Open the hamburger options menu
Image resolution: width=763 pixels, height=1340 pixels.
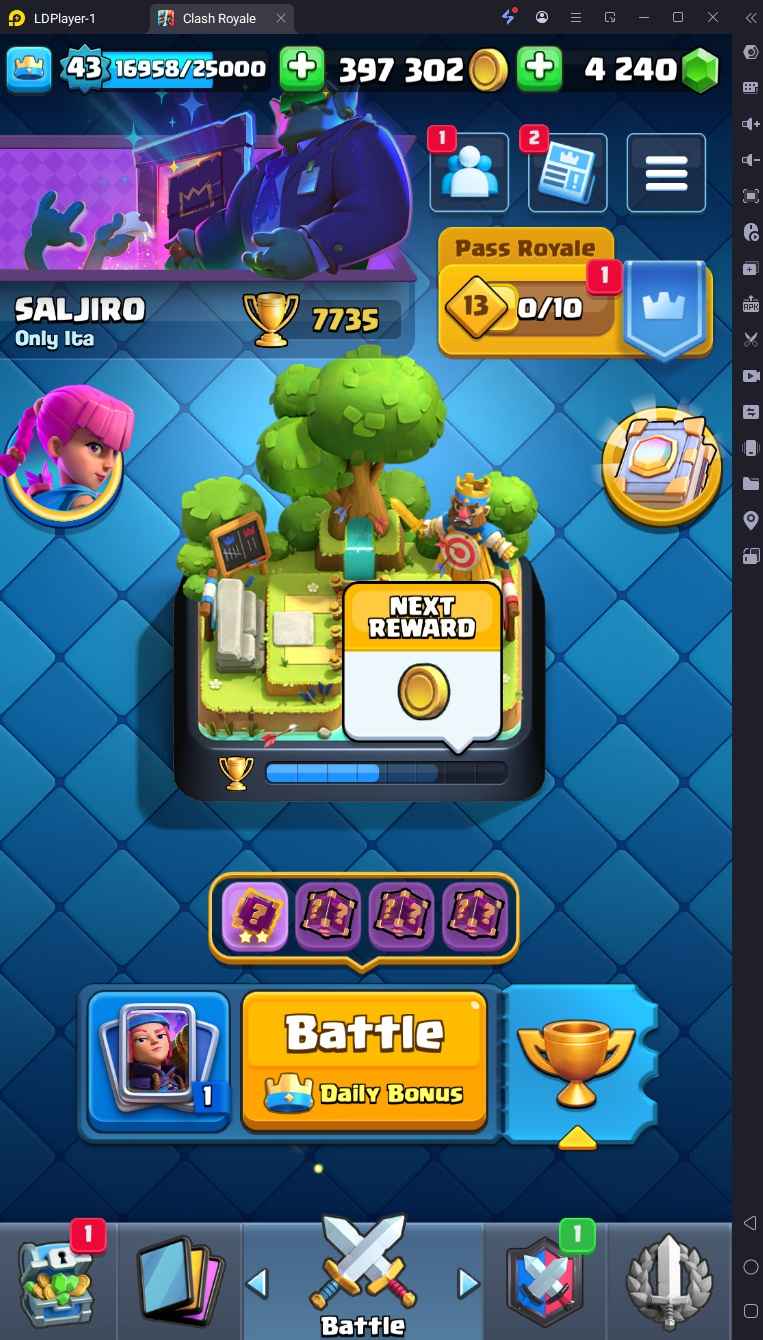[666, 172]
